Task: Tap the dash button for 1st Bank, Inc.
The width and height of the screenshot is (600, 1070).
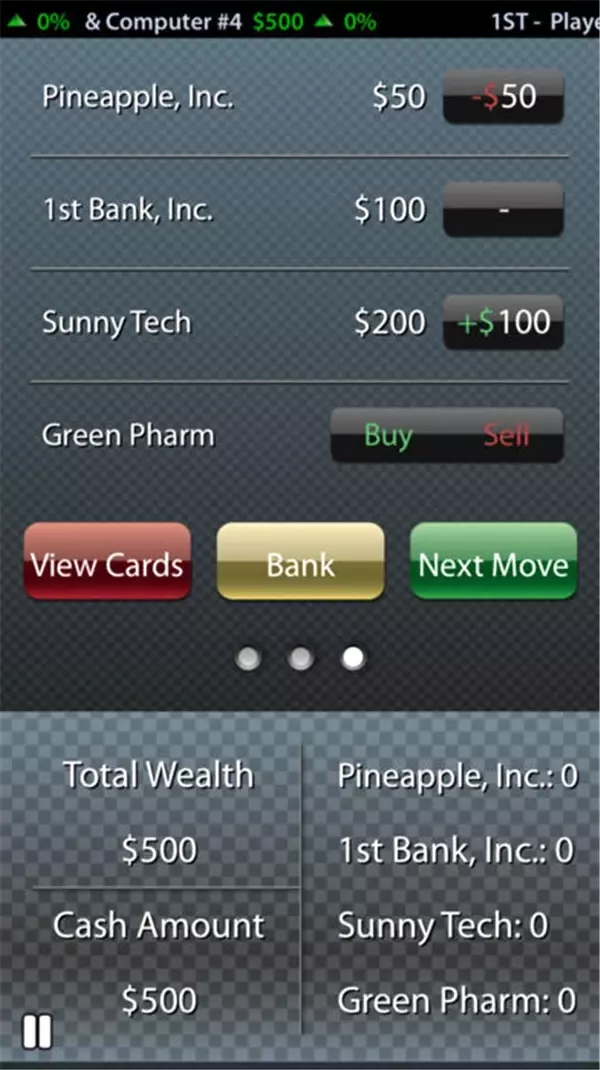Action: [x=503, y=209]
